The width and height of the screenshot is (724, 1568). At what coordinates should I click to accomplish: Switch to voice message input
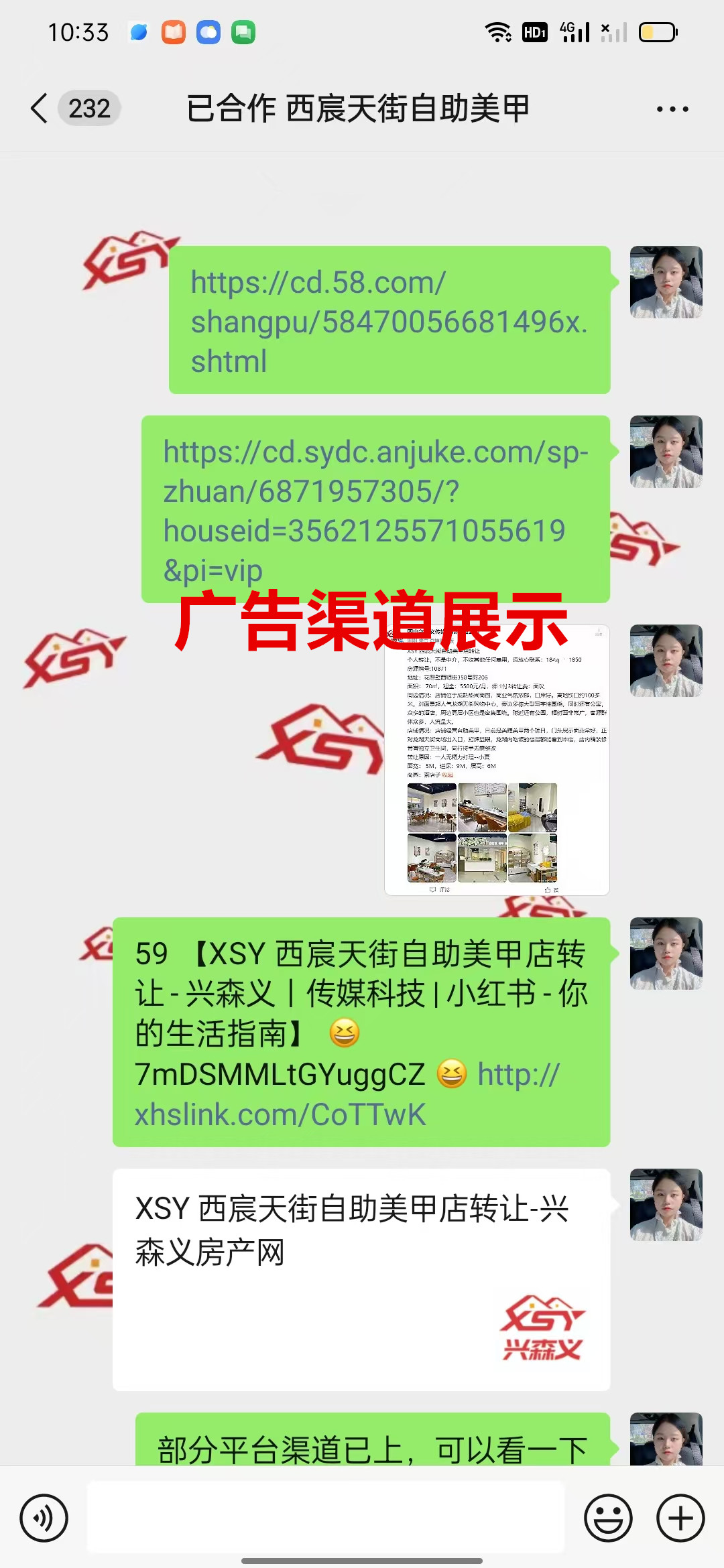point(44,1518)
